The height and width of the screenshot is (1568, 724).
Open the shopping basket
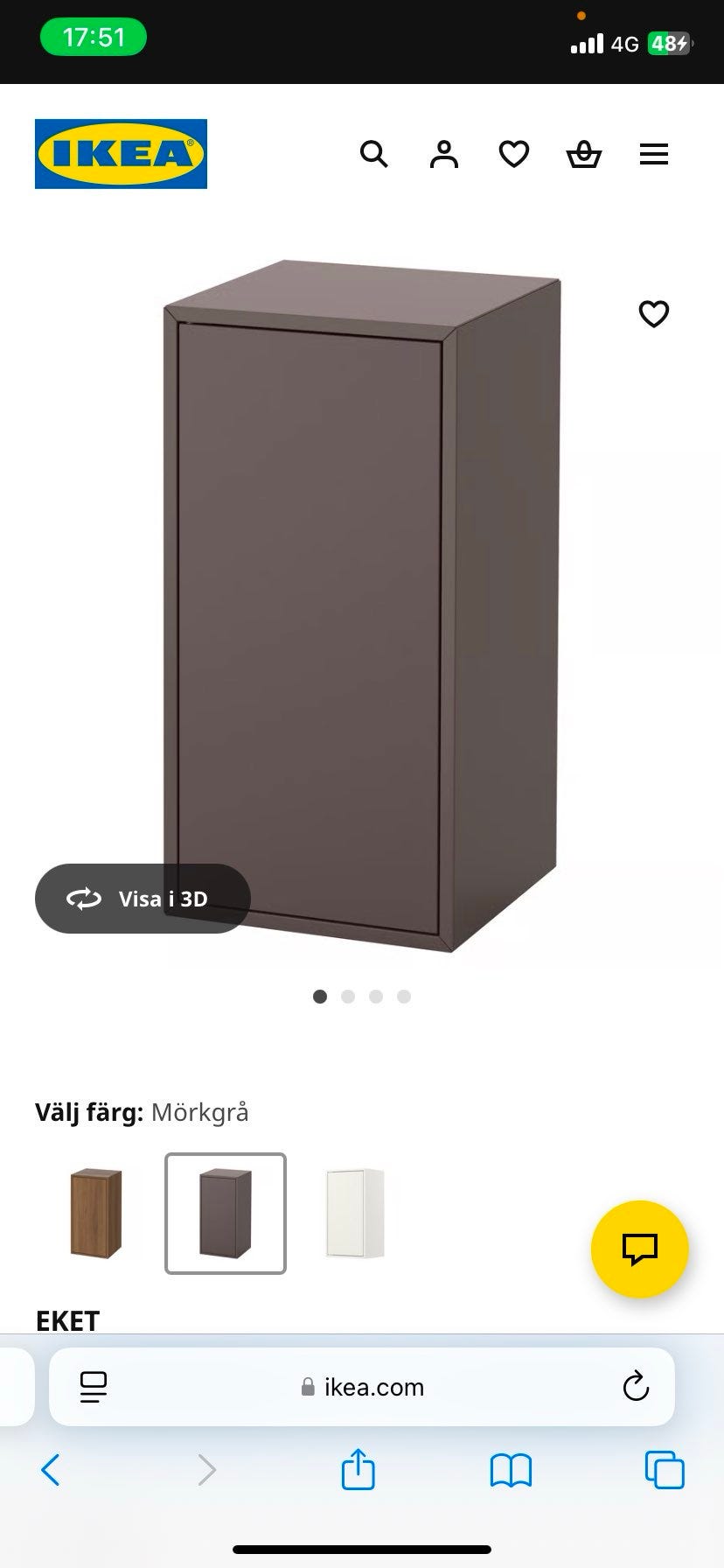[x=584, y=155]
